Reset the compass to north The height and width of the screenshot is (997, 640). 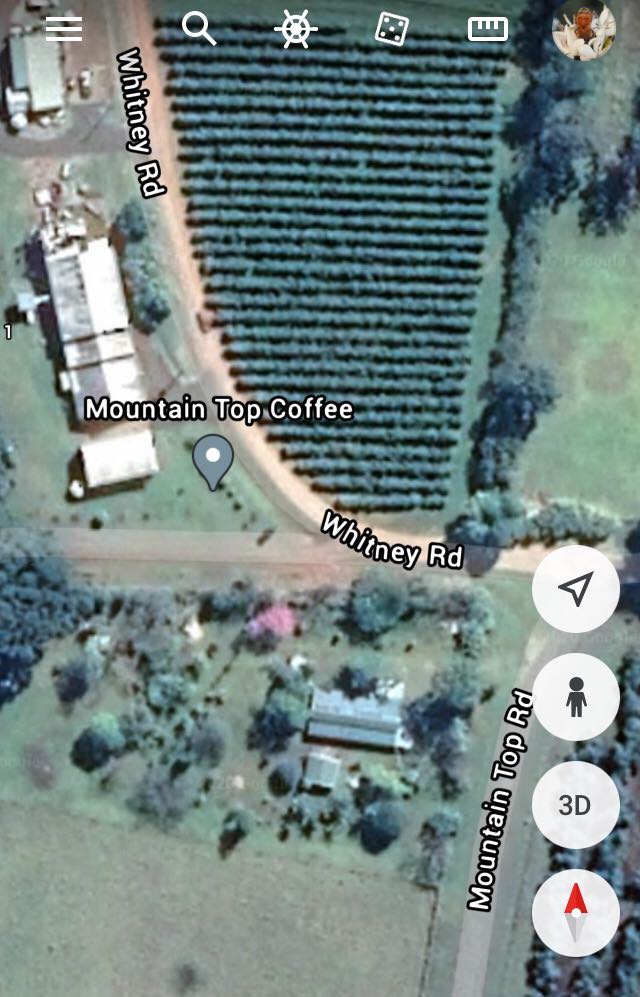(x=575, y=913)
